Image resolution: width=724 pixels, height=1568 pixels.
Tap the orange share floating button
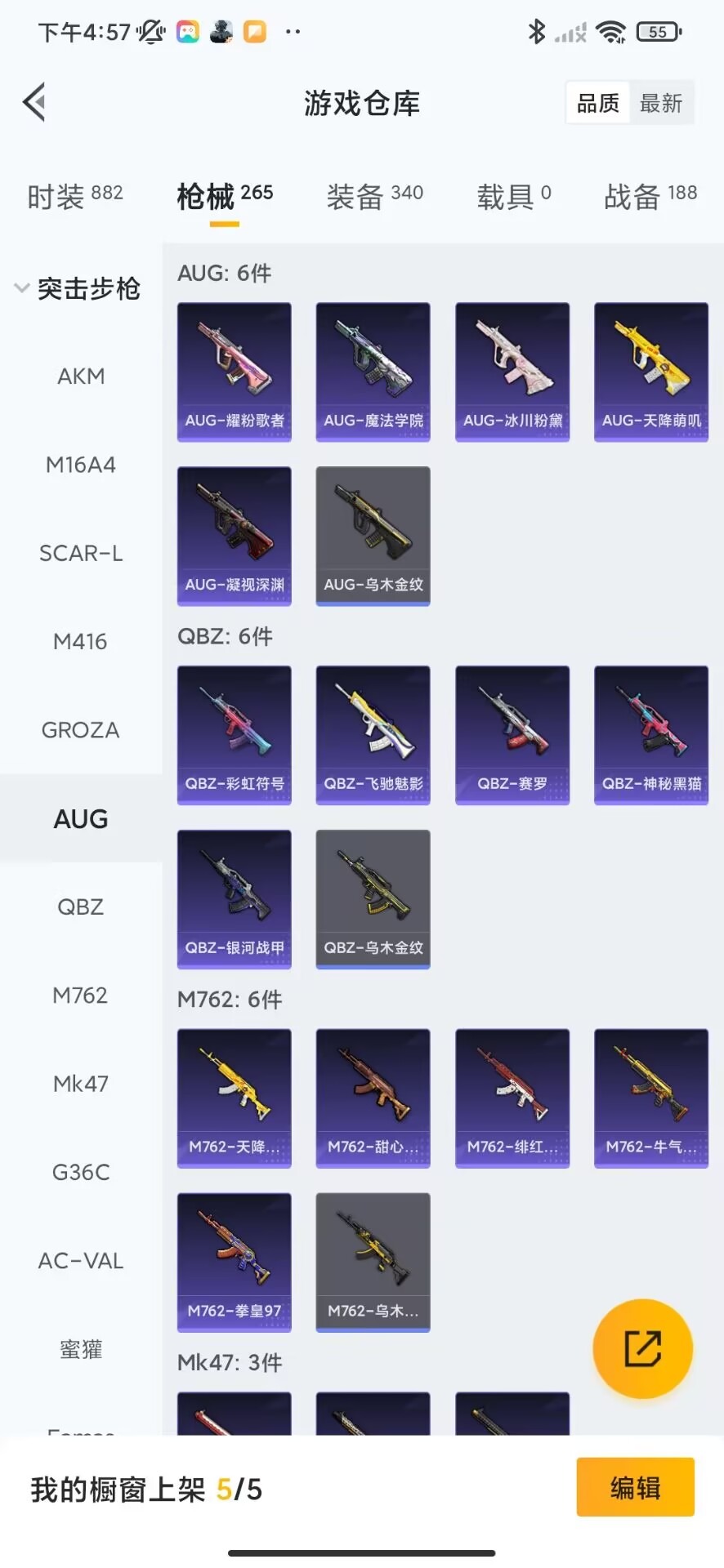click(x=643, y=1348)
